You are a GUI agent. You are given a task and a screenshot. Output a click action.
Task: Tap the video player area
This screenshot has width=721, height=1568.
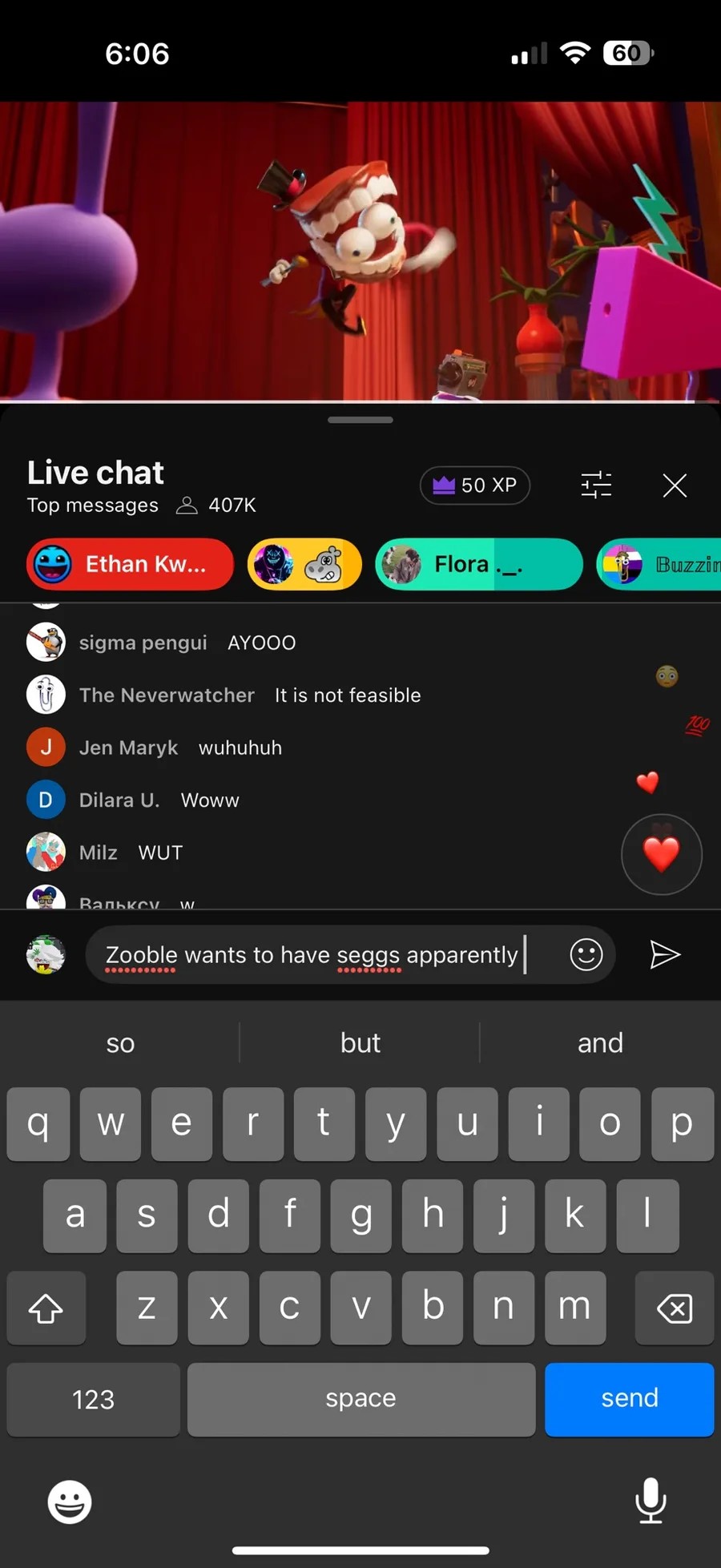[x=360, y=250]
